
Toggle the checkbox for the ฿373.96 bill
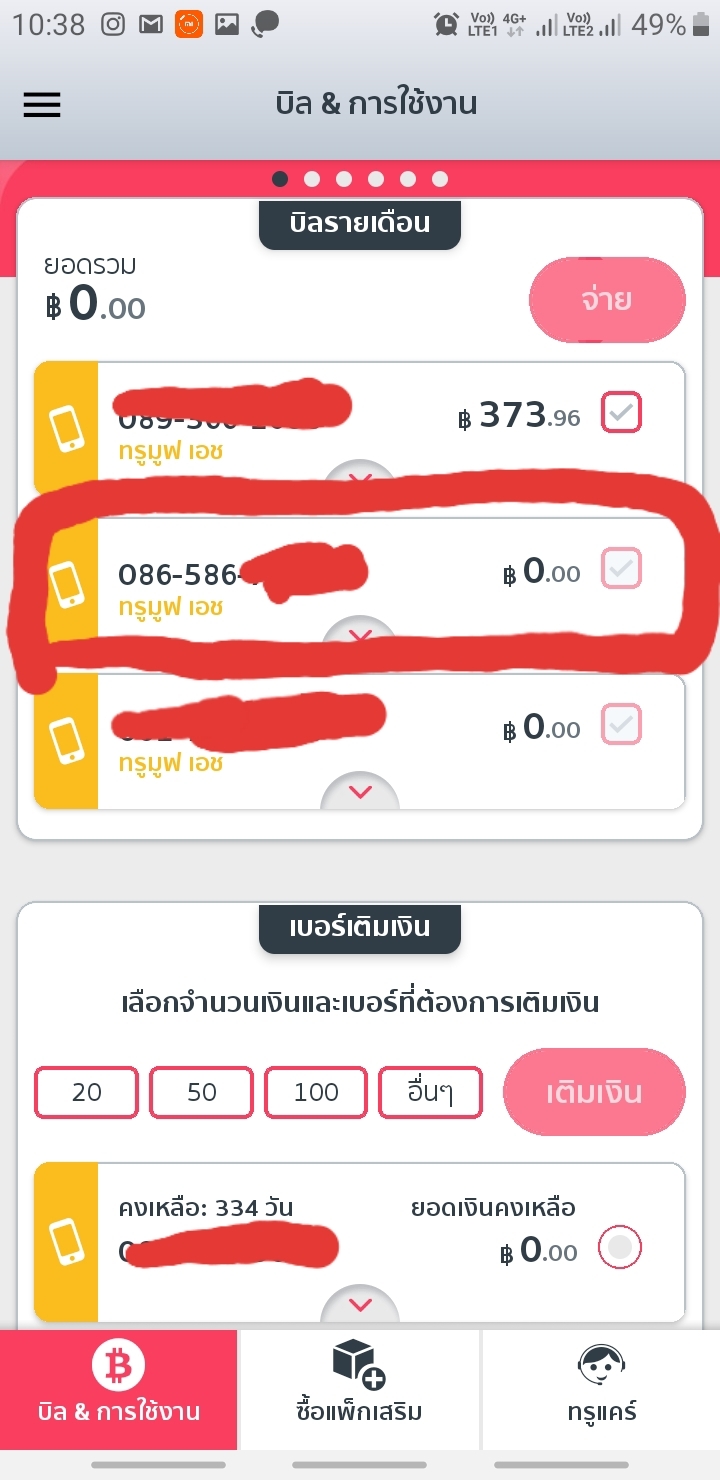click(x=621, y=412)
